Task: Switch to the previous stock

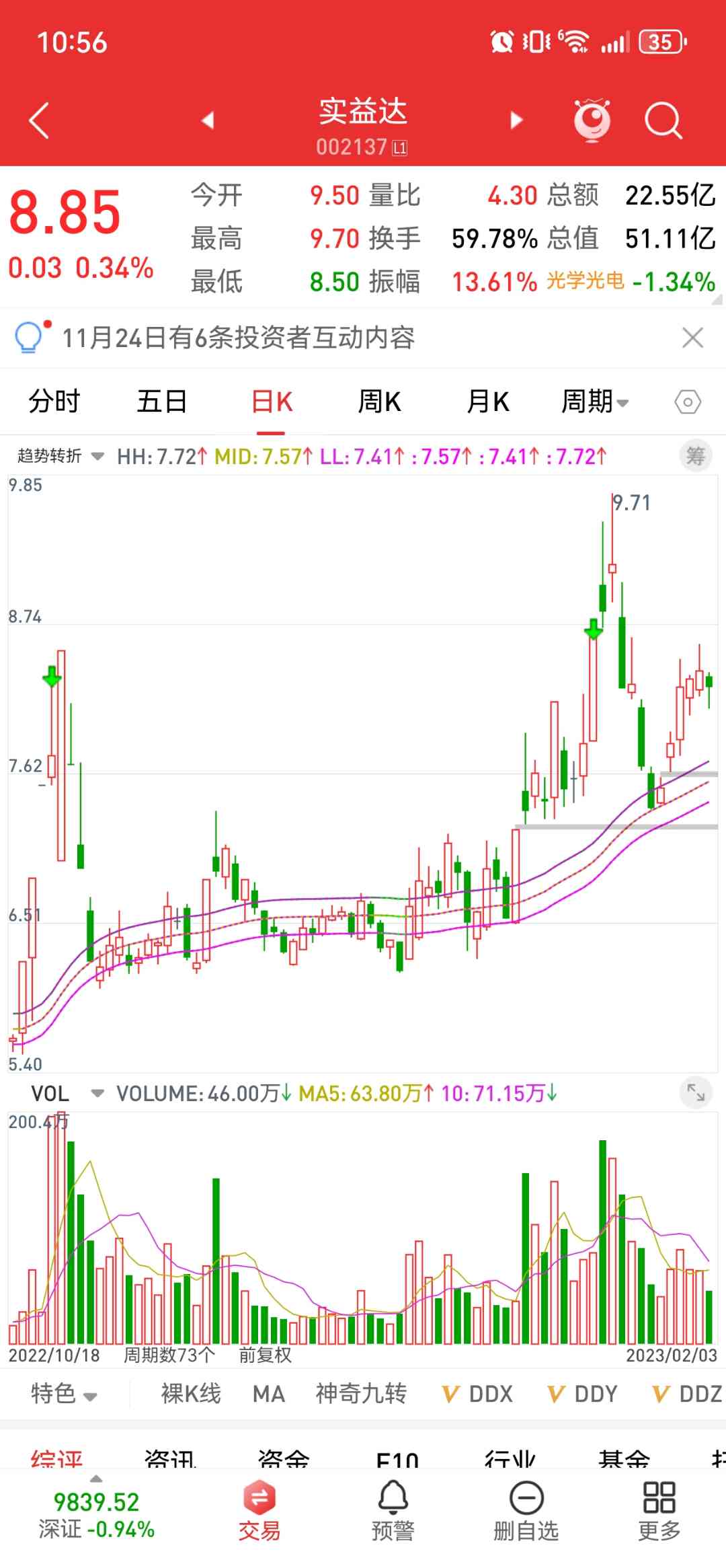Action: (x=208, y=120)
